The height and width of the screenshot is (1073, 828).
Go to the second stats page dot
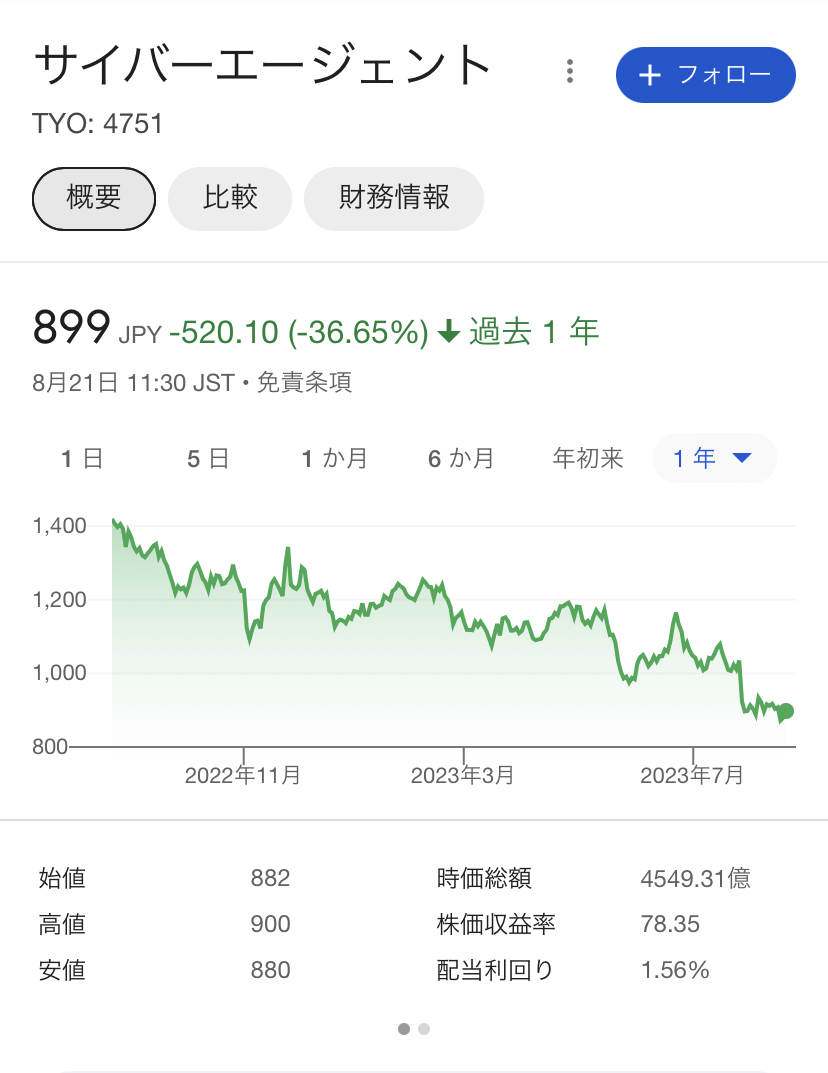click(x=424, y=1028)
